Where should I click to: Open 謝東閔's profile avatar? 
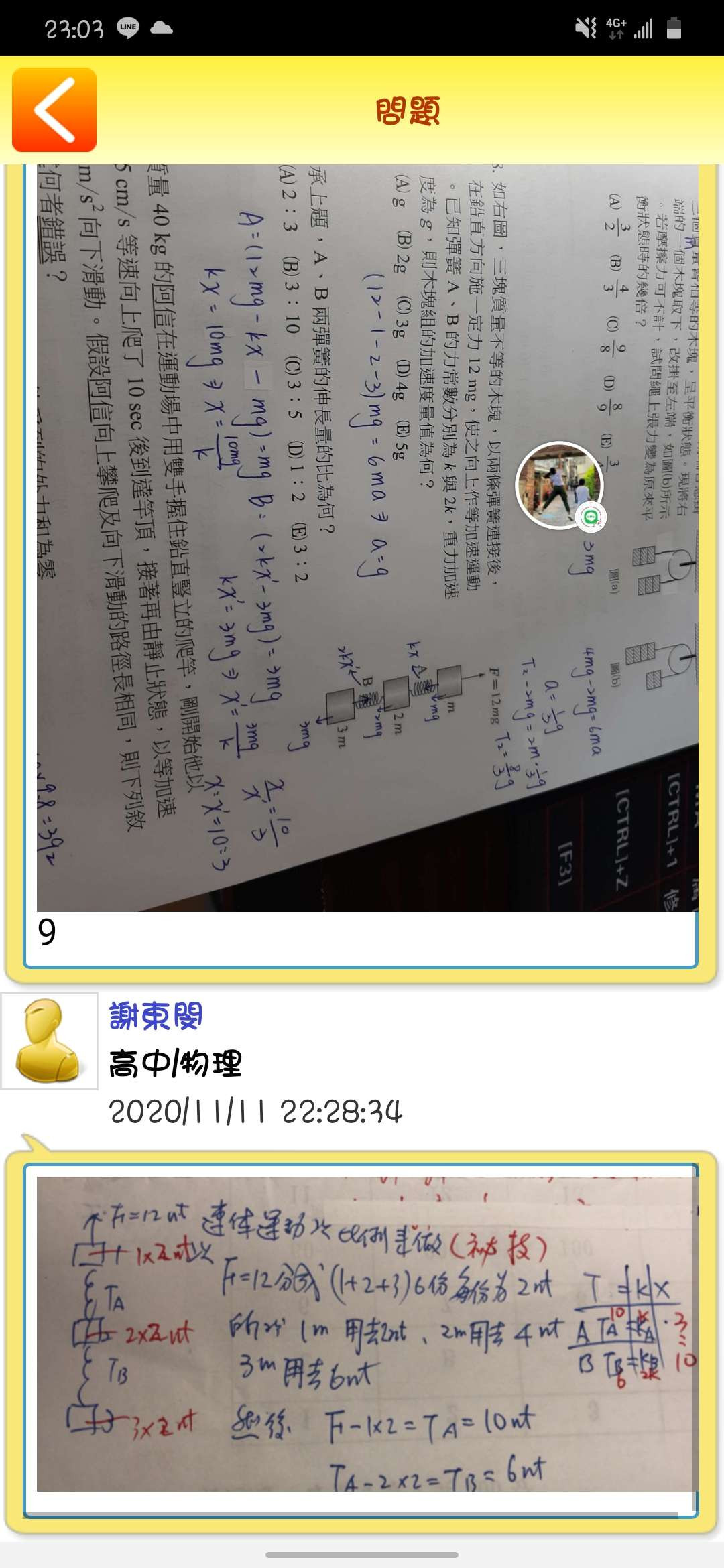pos(50,1041)
